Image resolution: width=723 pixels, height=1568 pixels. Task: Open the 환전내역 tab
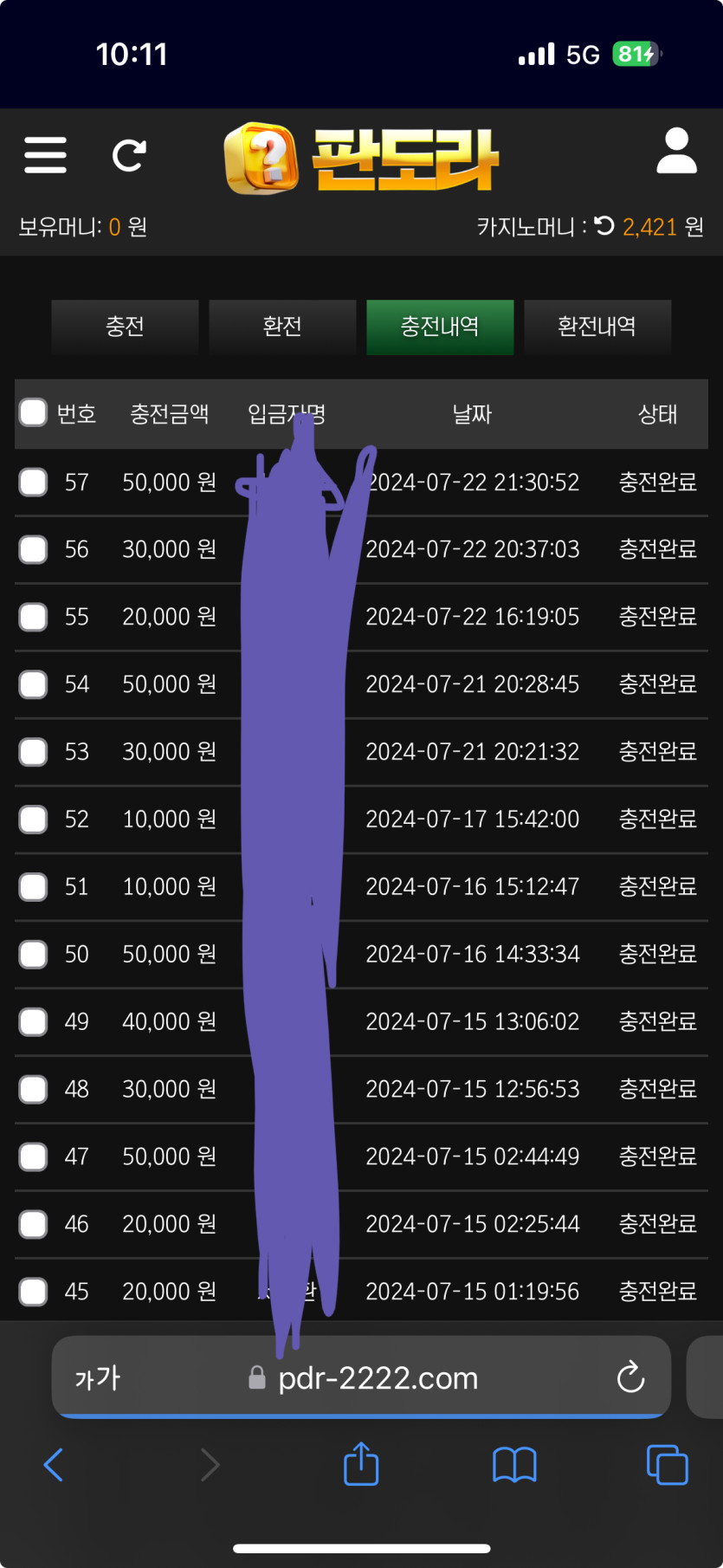tap(597, 327)
